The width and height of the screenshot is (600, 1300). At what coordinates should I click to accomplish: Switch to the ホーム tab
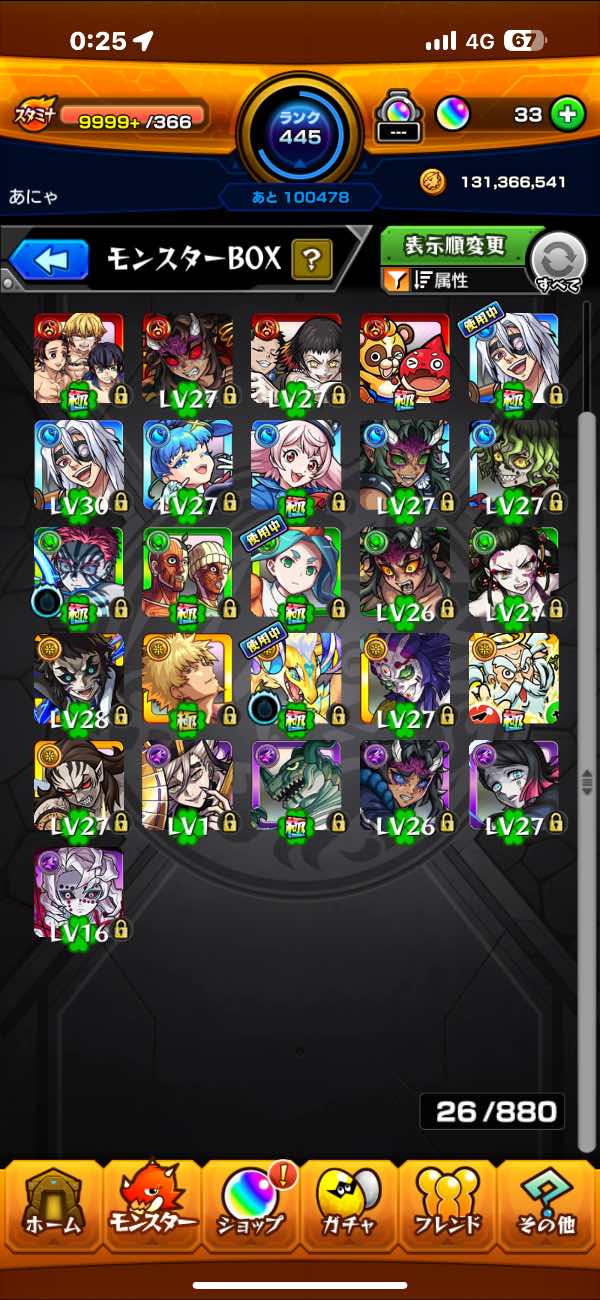pyautogui.click(x=51, y=1202)
